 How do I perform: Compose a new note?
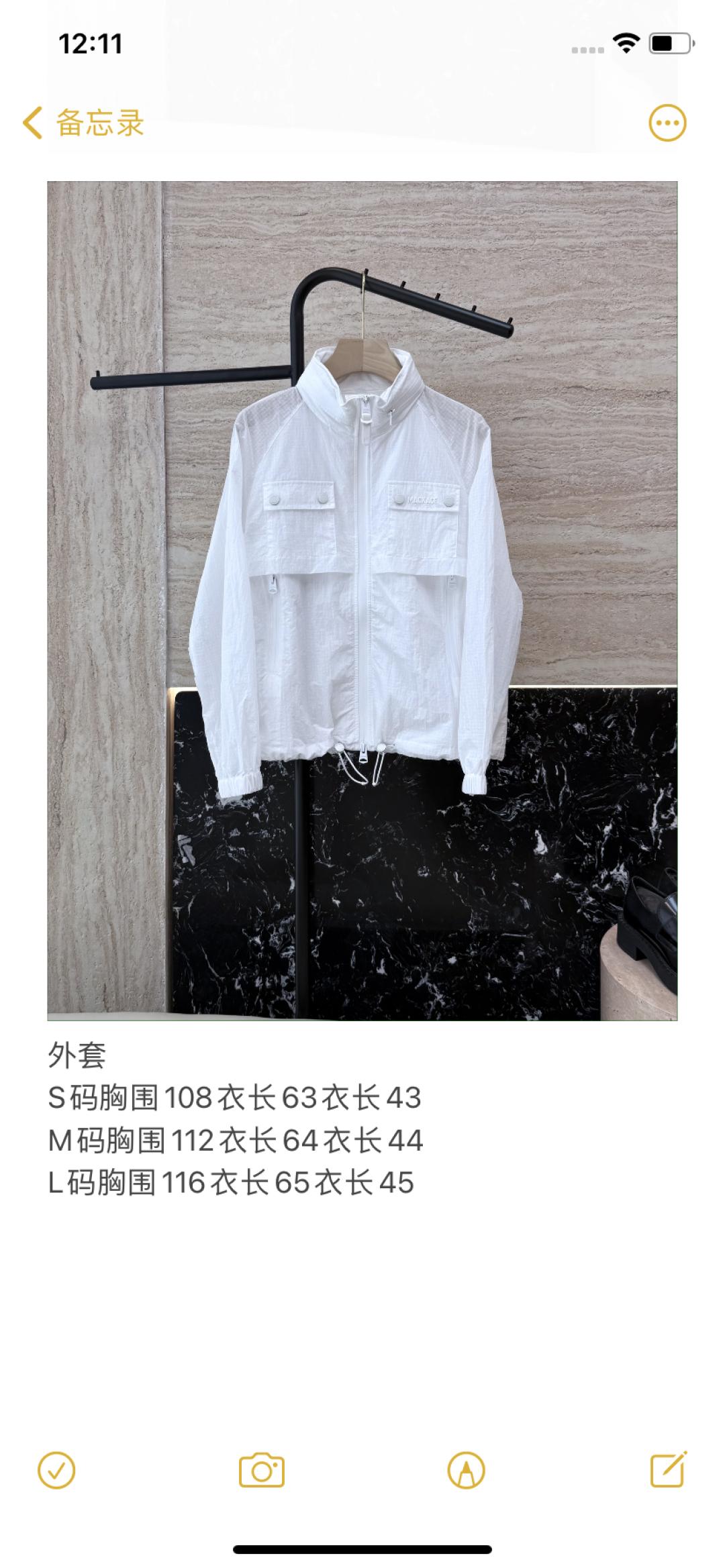point(669,1471)
